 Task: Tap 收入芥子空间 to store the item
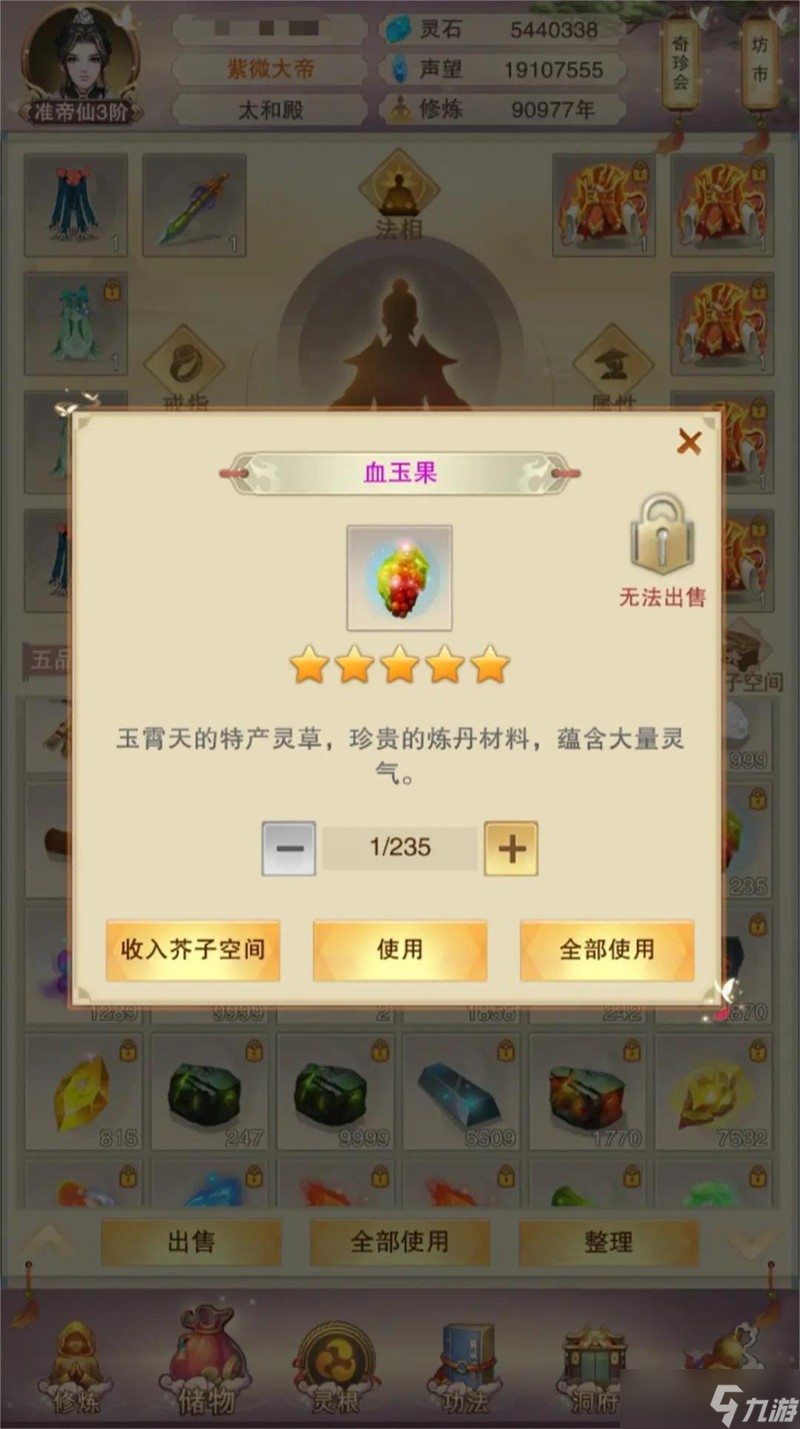click(193, 949)
